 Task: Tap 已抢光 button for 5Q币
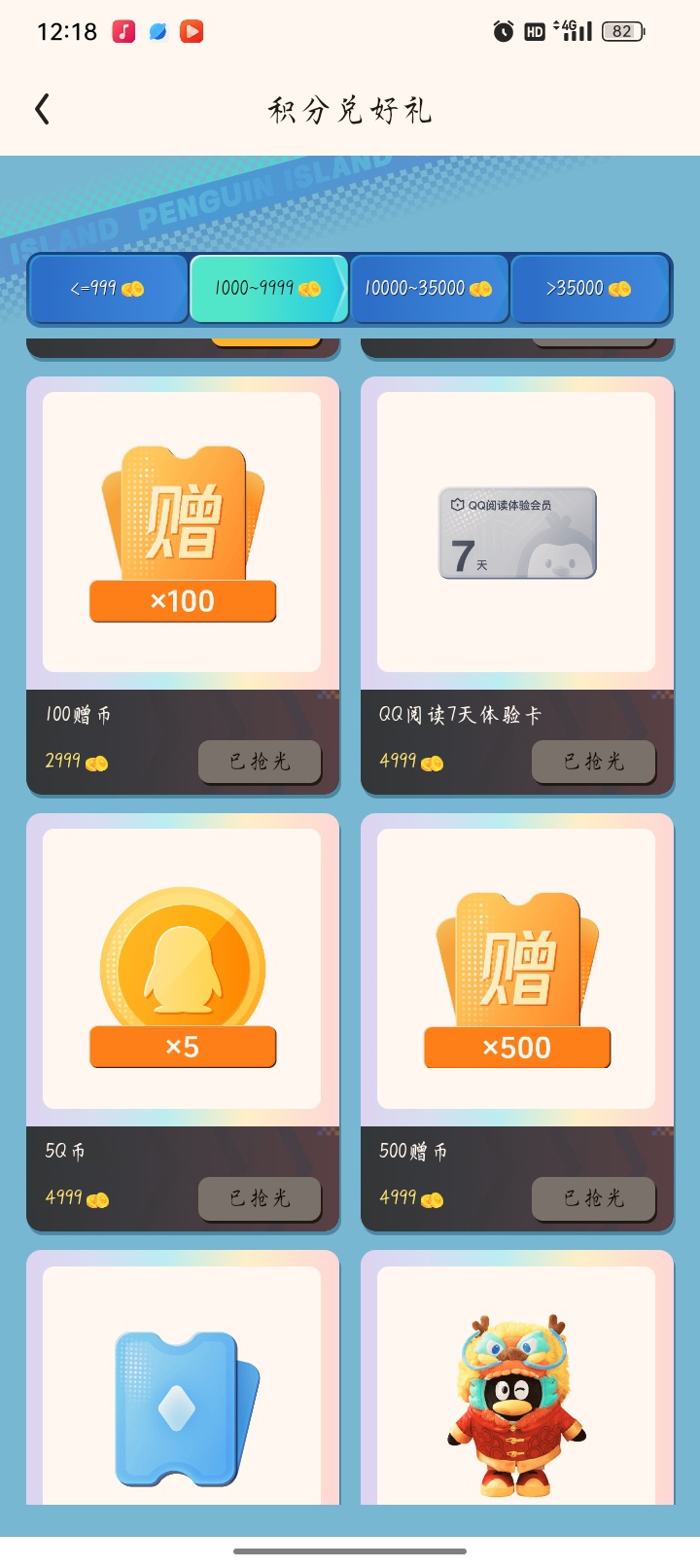pyautogui.click(x=260, y=1198)
